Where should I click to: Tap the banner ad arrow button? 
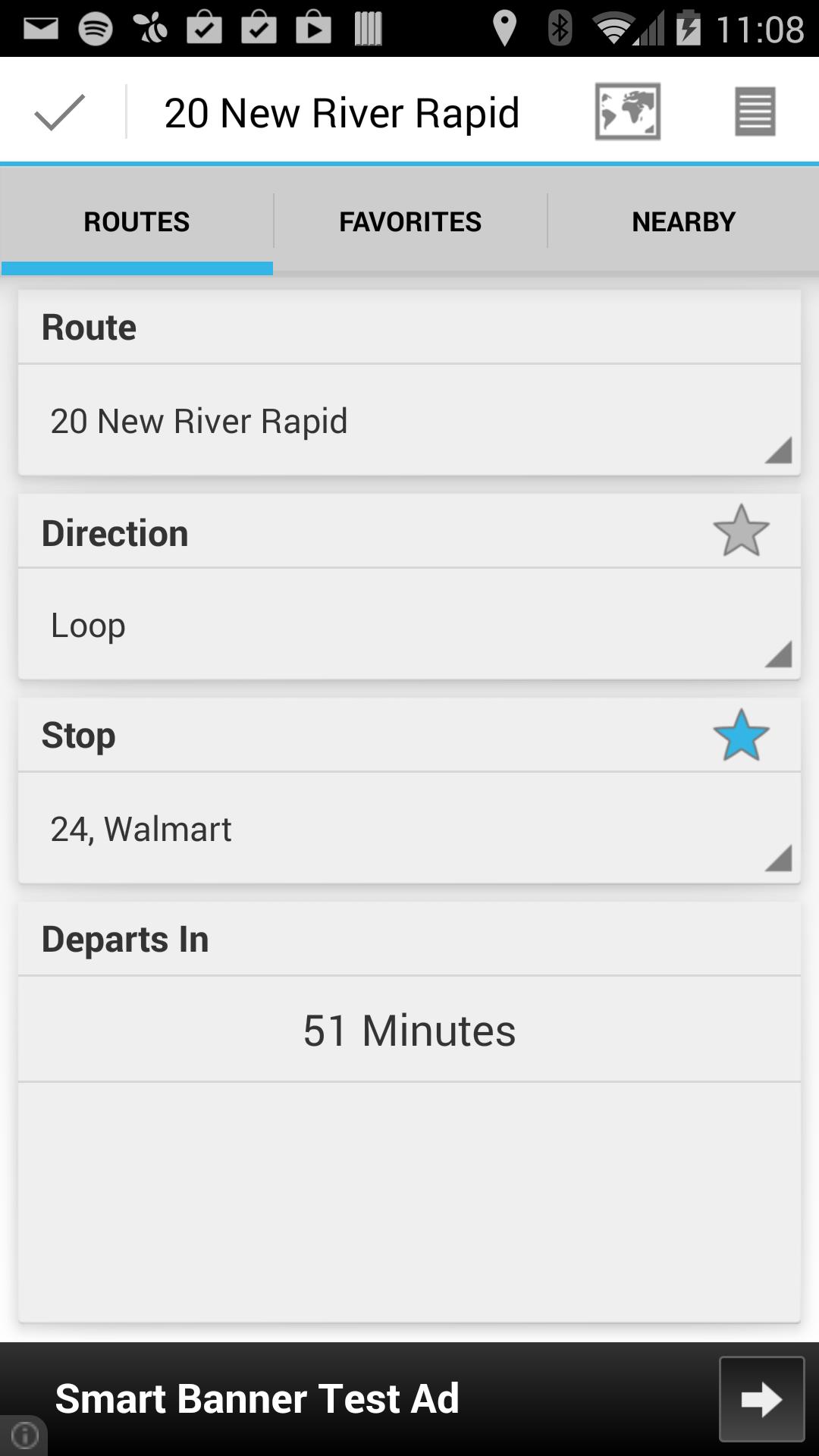tap(761, 1400)
